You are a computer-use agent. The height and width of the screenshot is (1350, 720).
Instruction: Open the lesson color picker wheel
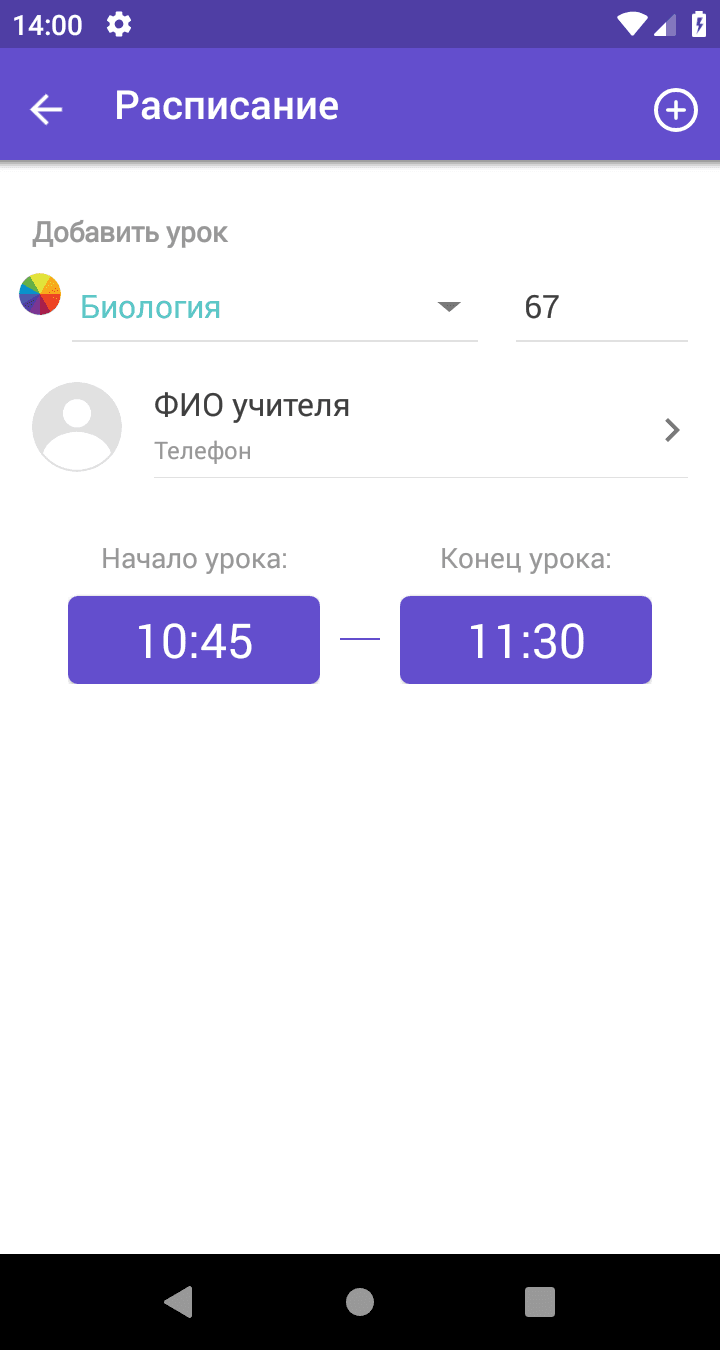tap(40, 295)
